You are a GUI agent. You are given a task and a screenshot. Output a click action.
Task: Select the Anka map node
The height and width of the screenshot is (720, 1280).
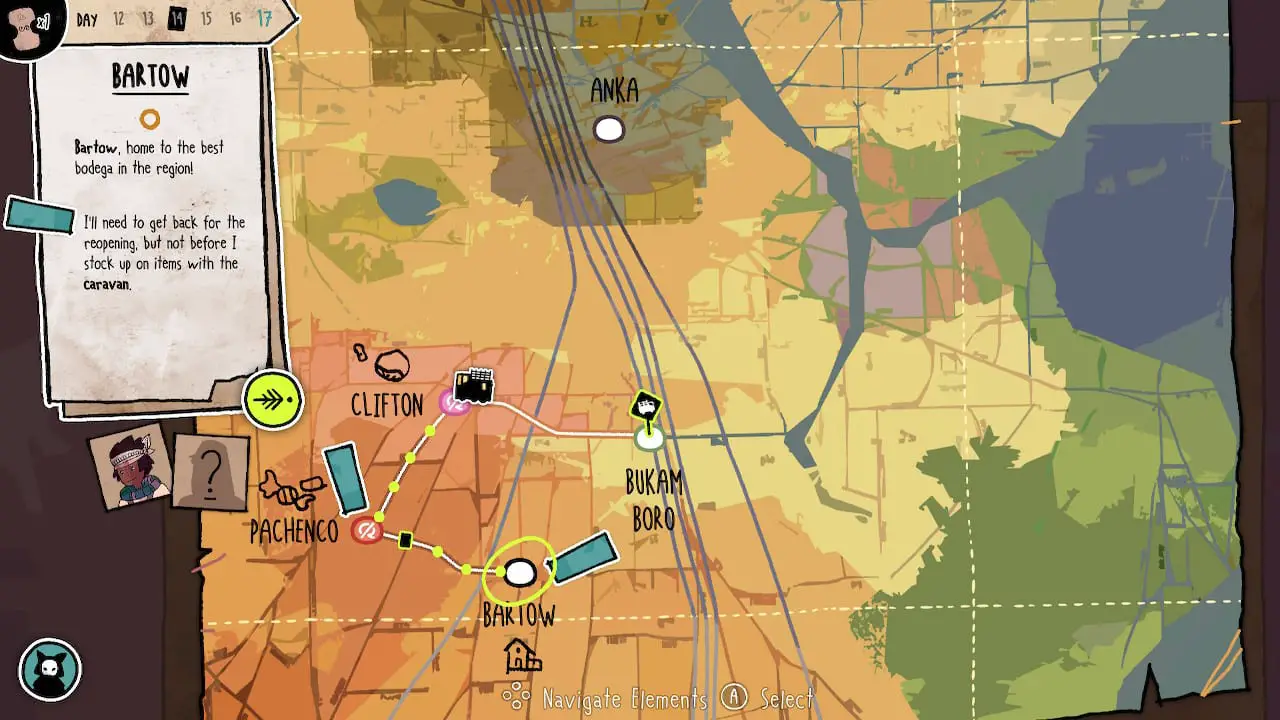[x=609, y=129]
